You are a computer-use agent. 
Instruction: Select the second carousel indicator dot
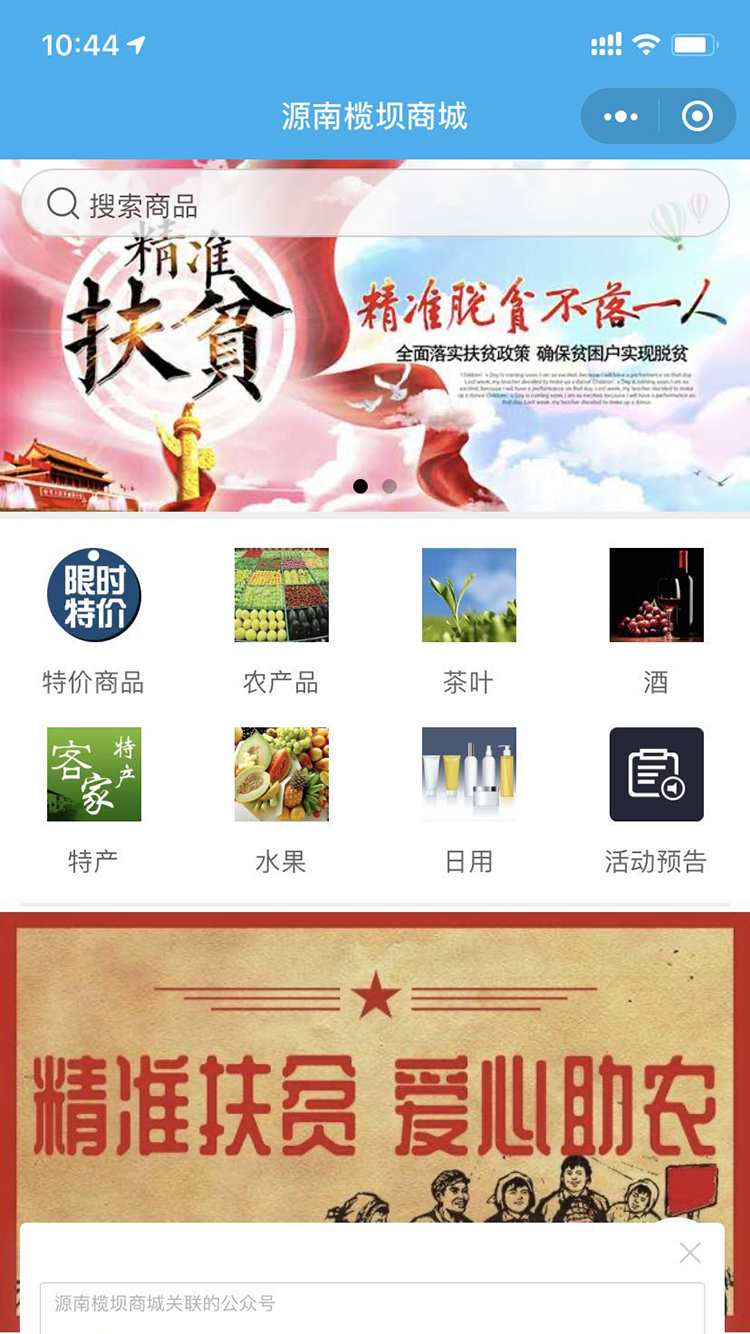387,484
